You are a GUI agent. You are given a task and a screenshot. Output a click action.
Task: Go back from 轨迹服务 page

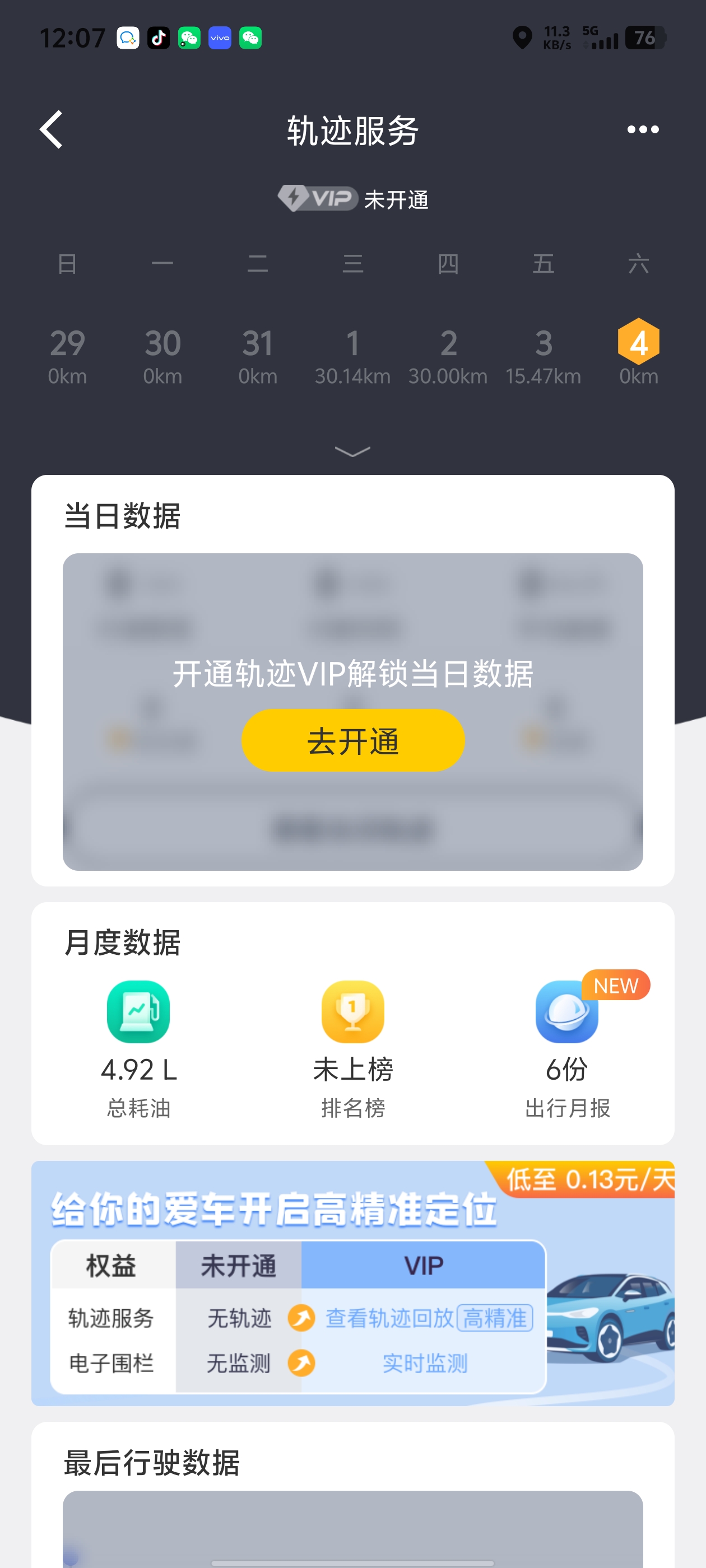(52, 130)
